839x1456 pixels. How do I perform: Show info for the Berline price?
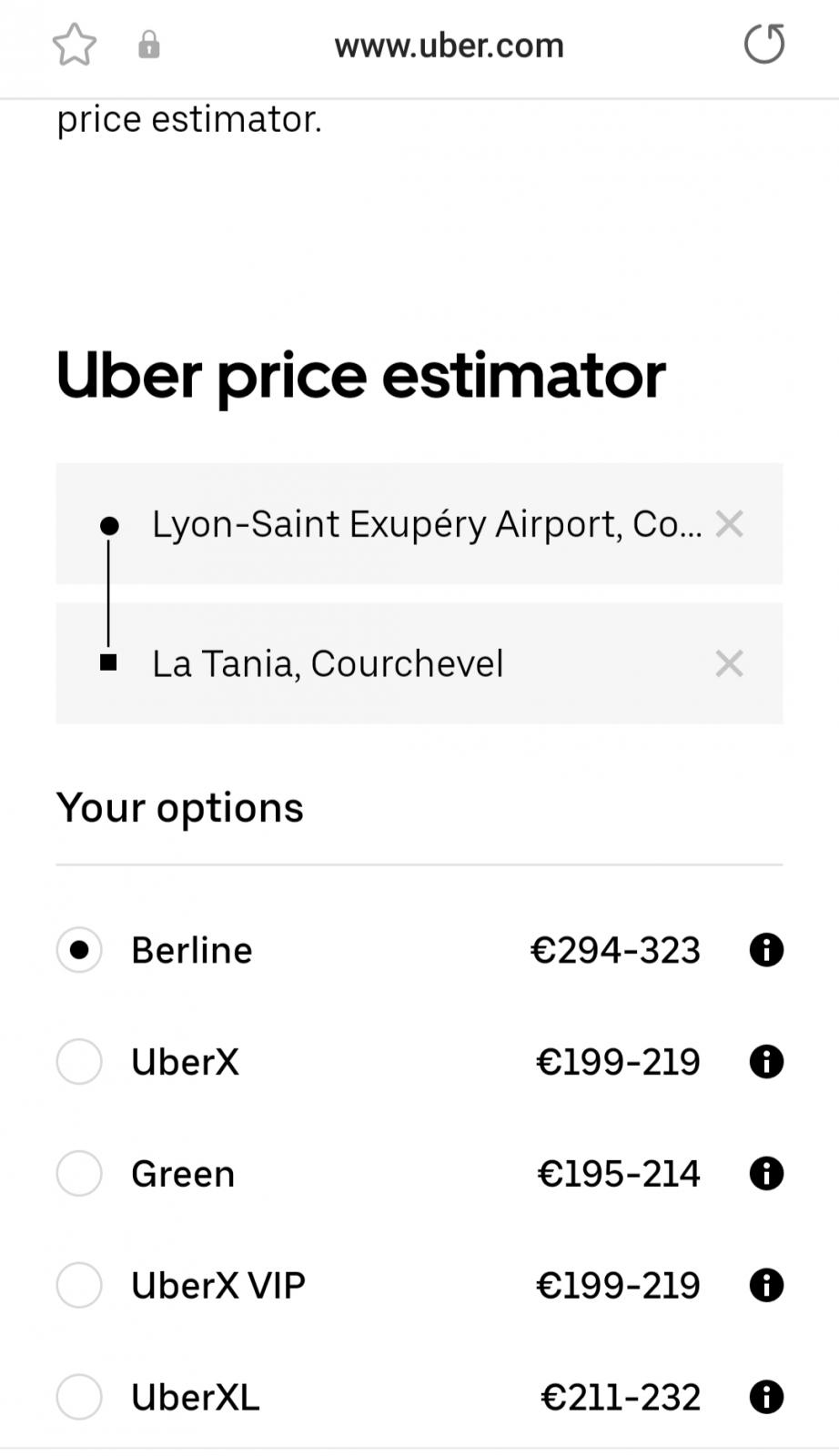(x=766, y=950)
